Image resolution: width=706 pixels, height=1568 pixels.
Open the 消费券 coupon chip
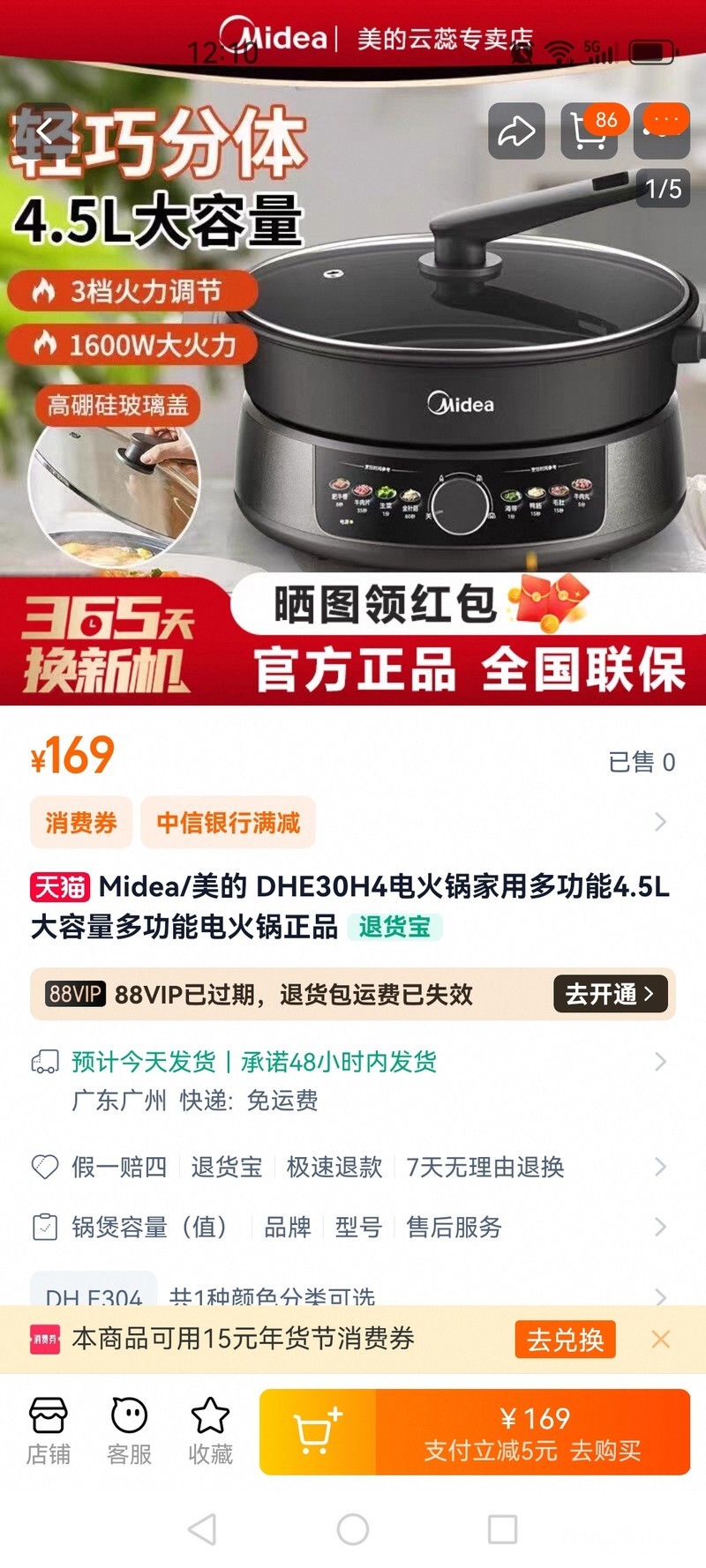(x=81, y=823)
